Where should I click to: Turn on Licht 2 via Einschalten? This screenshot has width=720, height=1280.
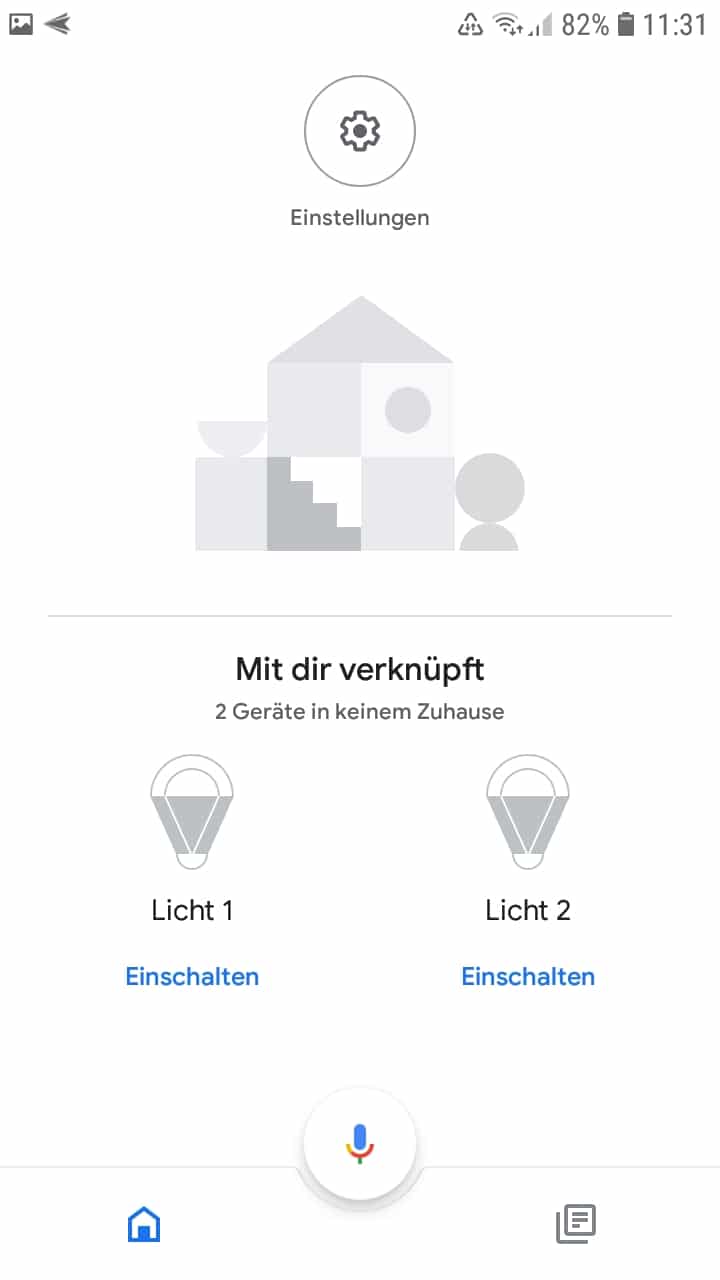click(528, 976)
